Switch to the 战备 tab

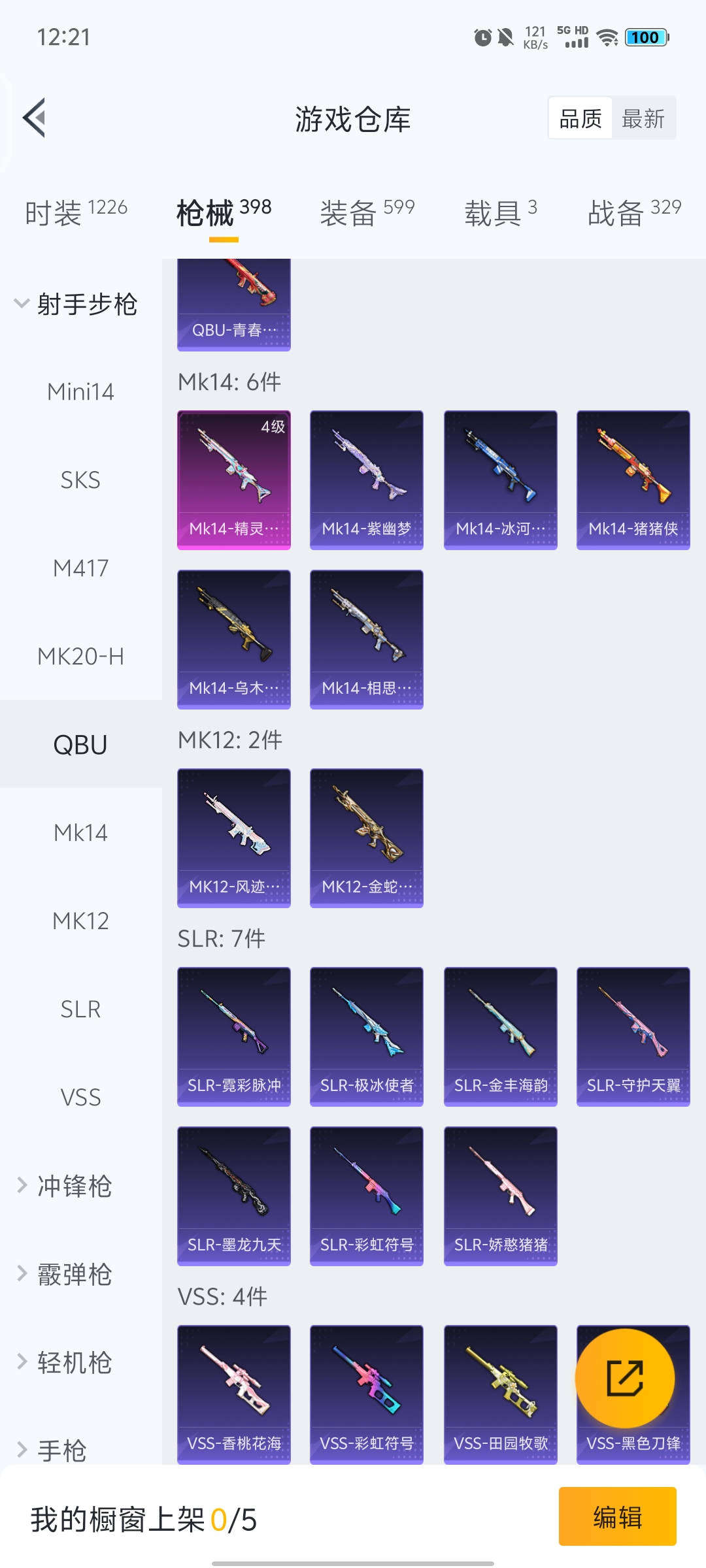pos(634,212)
